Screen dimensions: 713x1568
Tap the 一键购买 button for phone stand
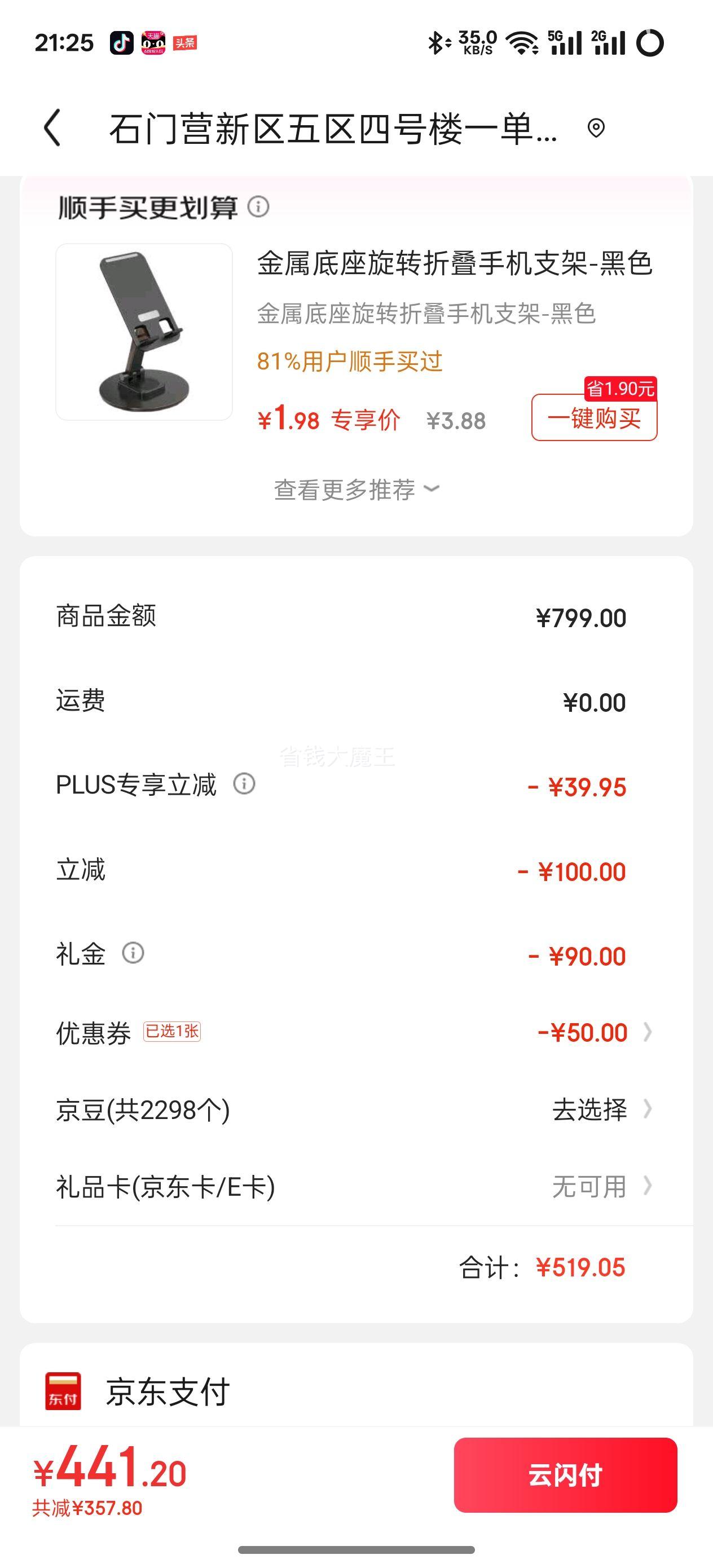tap(593, 417)
